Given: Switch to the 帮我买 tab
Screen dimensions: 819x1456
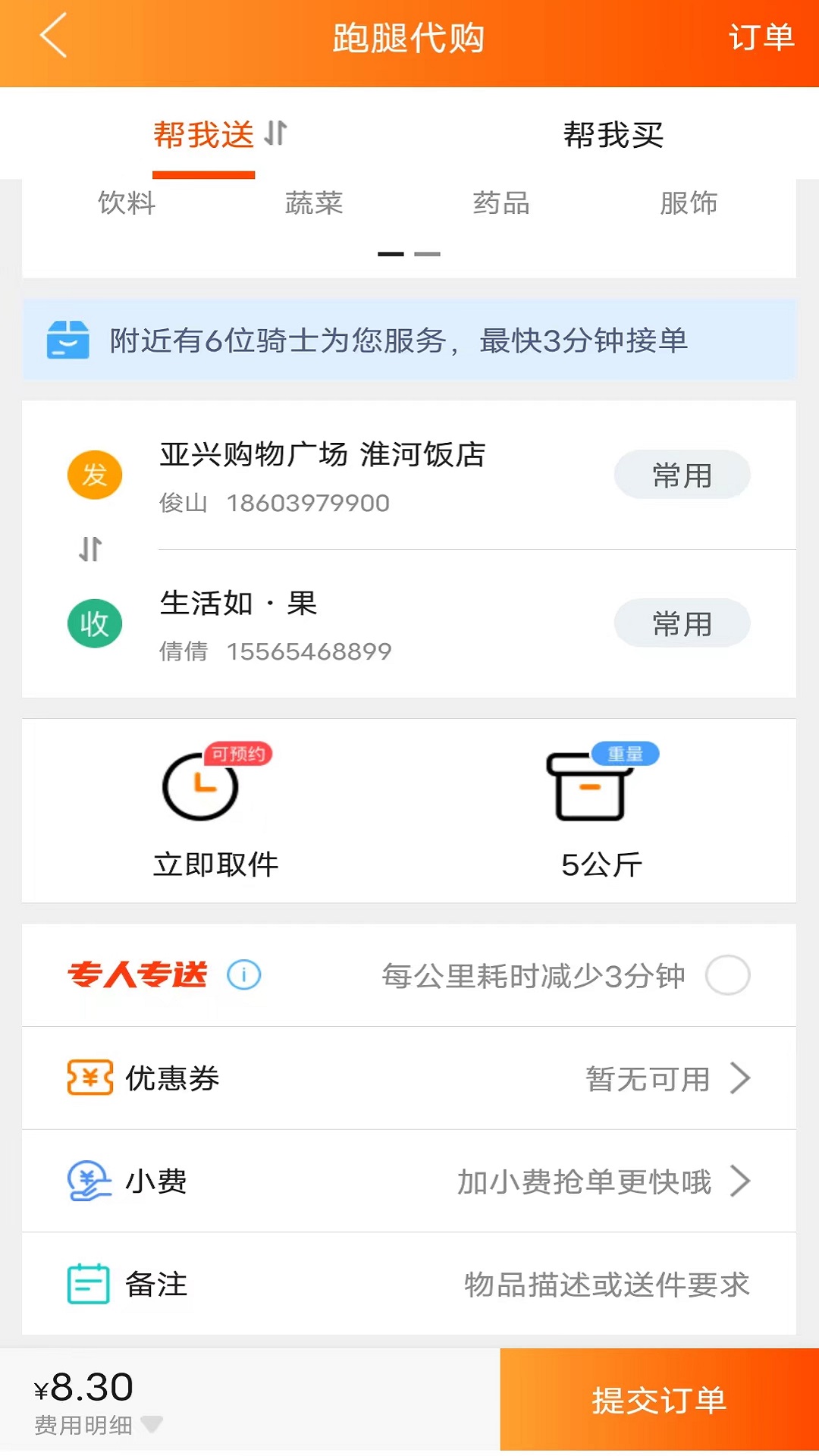Looking at the screenshot, I should click(x=614, y=135).
